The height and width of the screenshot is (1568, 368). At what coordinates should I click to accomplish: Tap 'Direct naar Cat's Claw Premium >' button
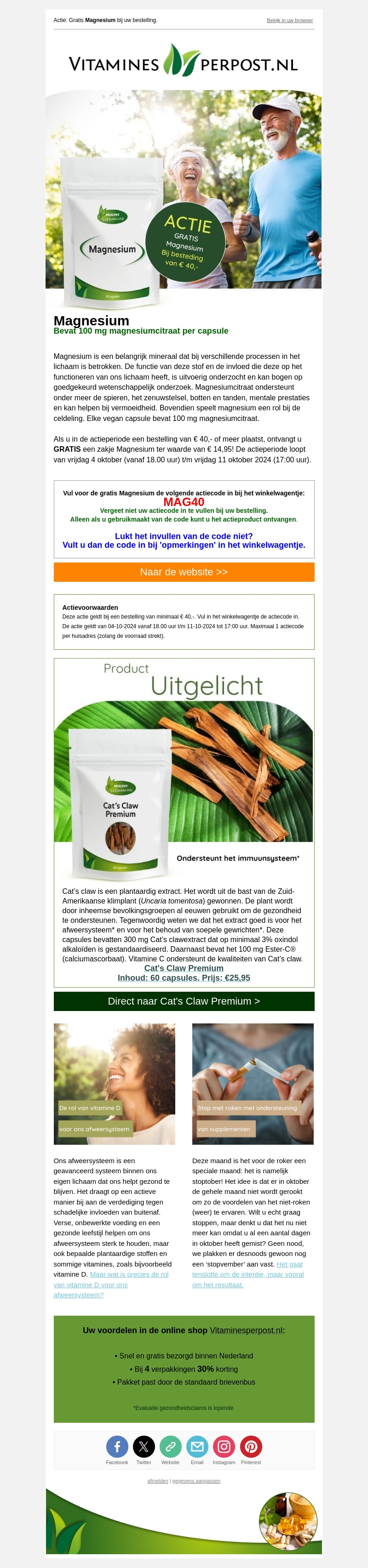[184, 1001]
